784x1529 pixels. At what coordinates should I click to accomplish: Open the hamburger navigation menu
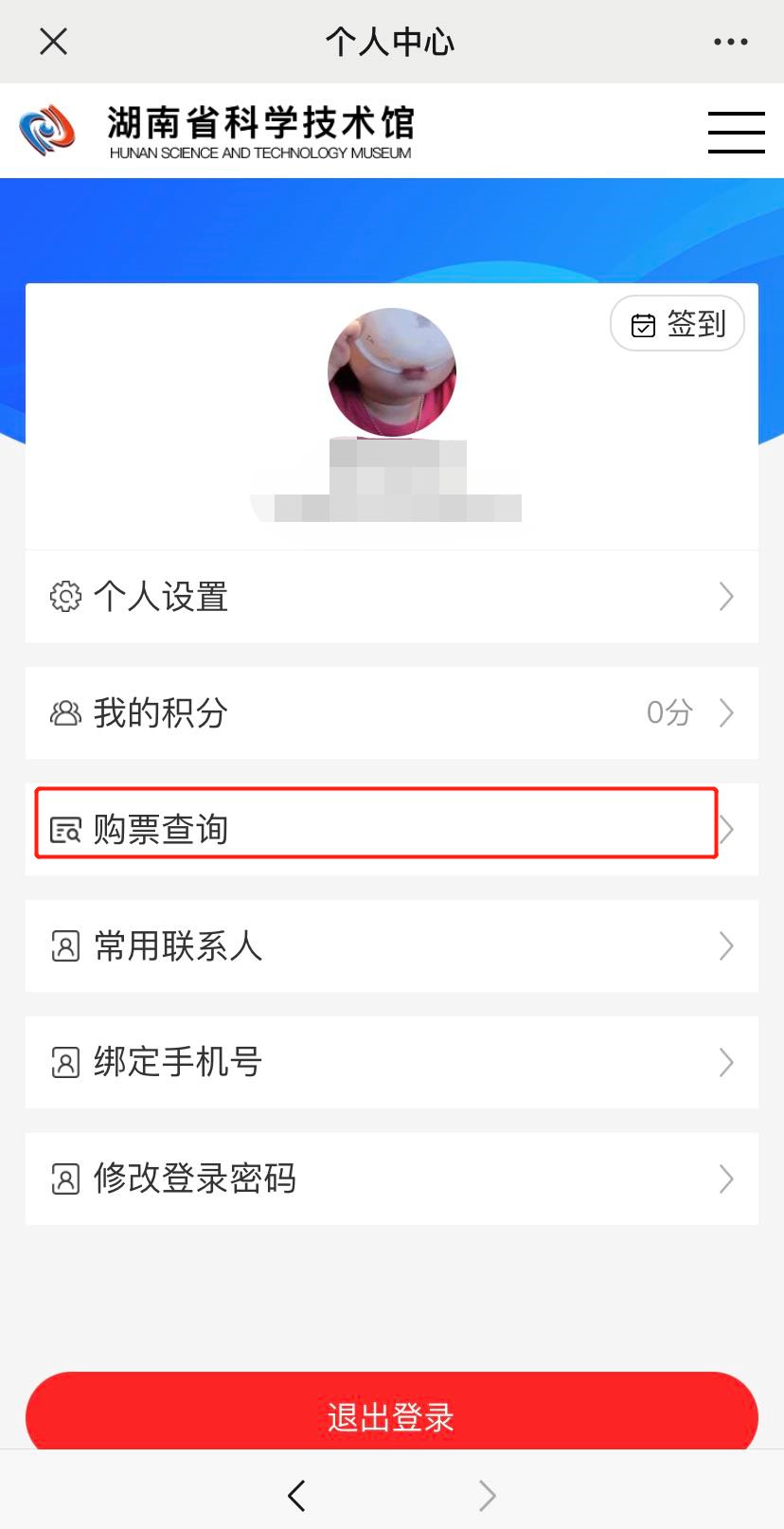click(736, 132)
